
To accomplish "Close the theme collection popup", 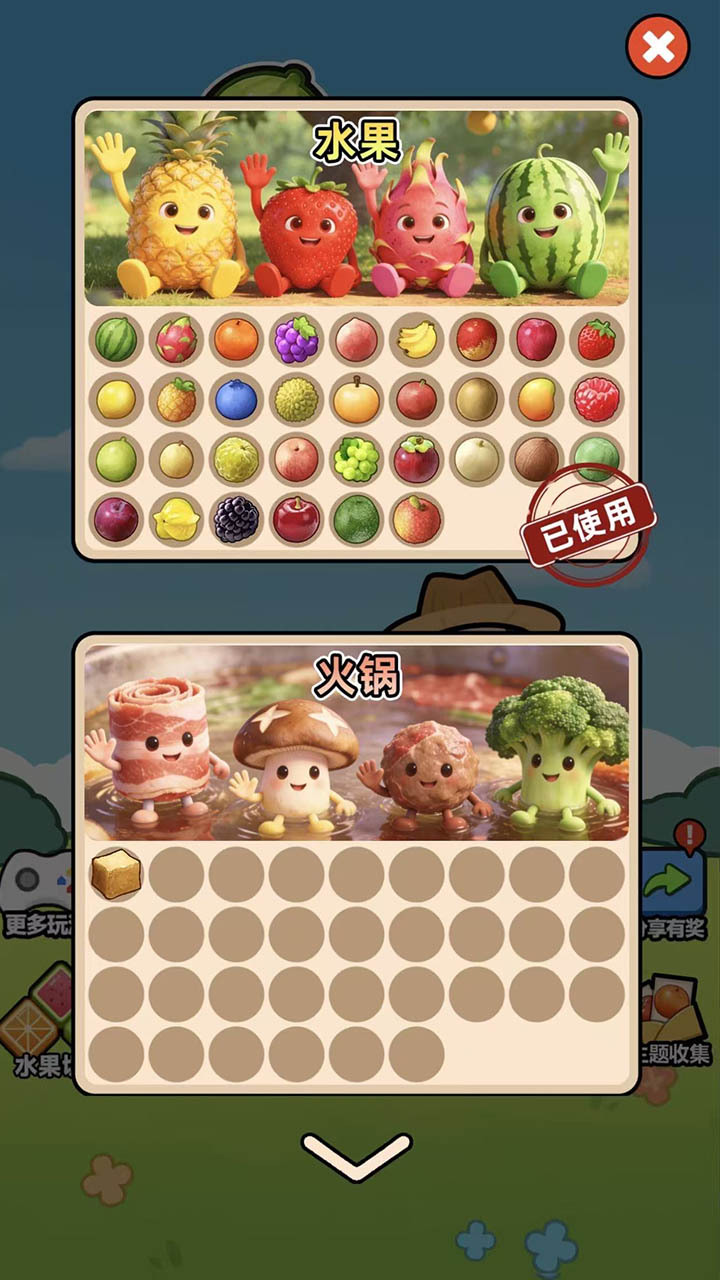I will click(x=657, y=46).
